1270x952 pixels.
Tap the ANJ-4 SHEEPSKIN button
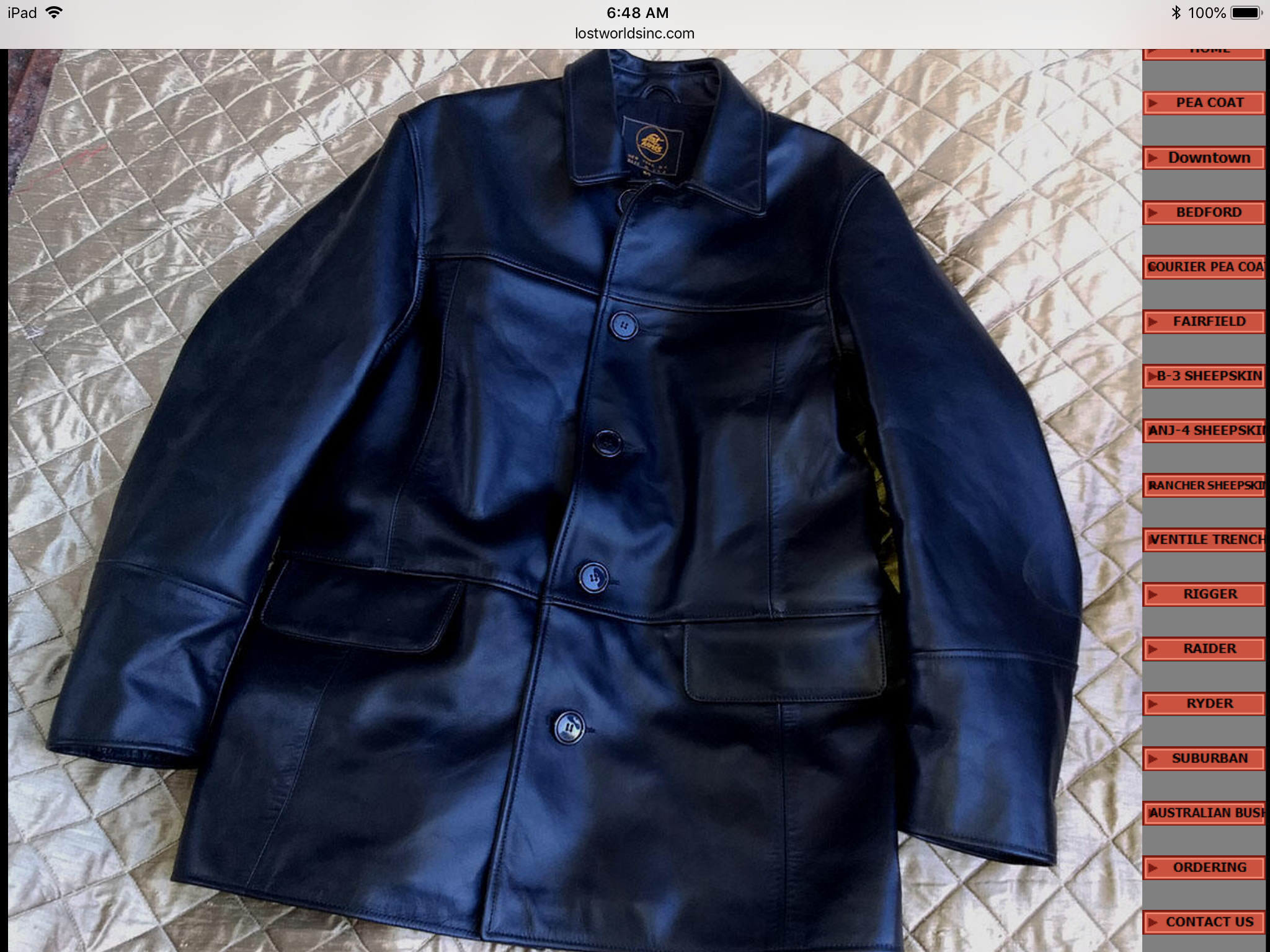(x=1204, y=431)
